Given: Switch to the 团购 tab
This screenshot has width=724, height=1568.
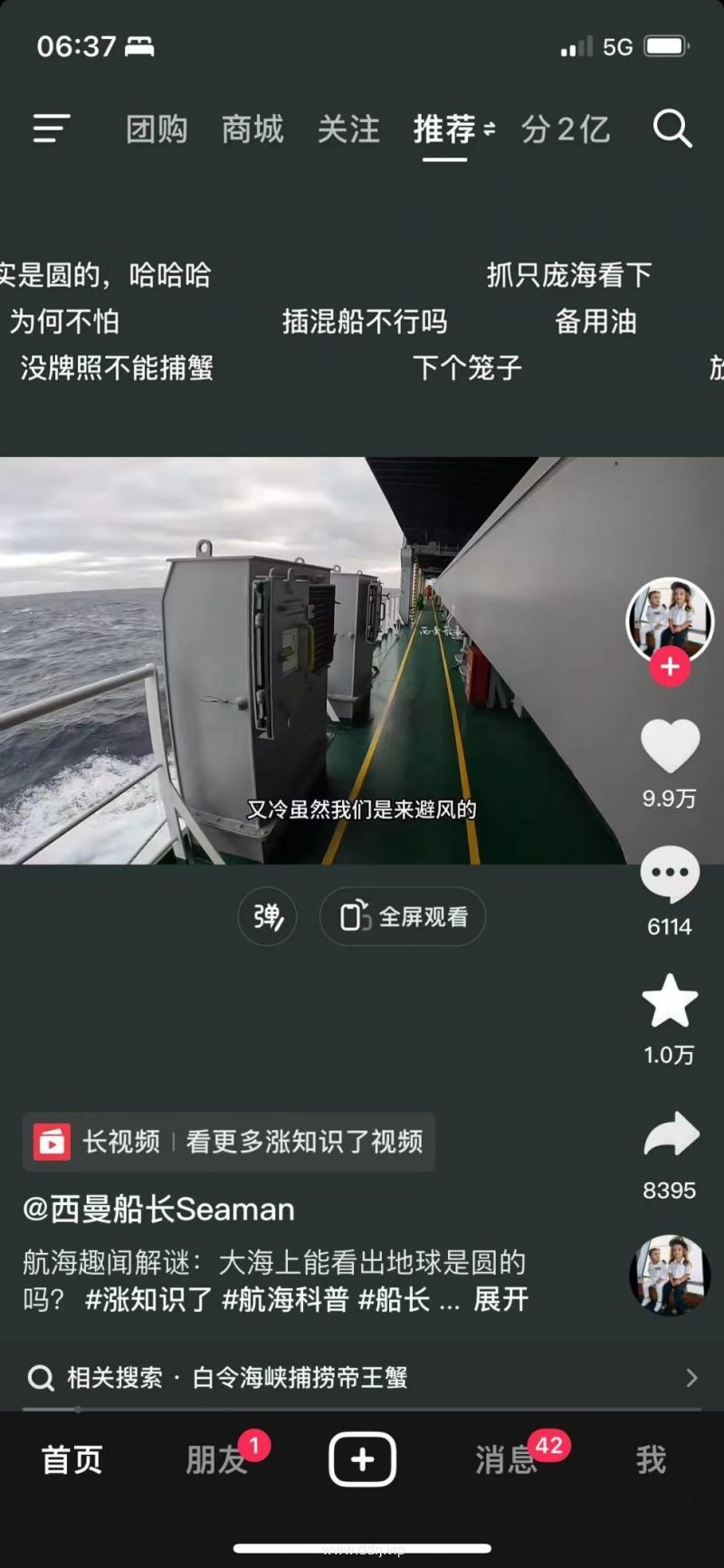Looking at the screenshot, I should (x=157, y=129).
